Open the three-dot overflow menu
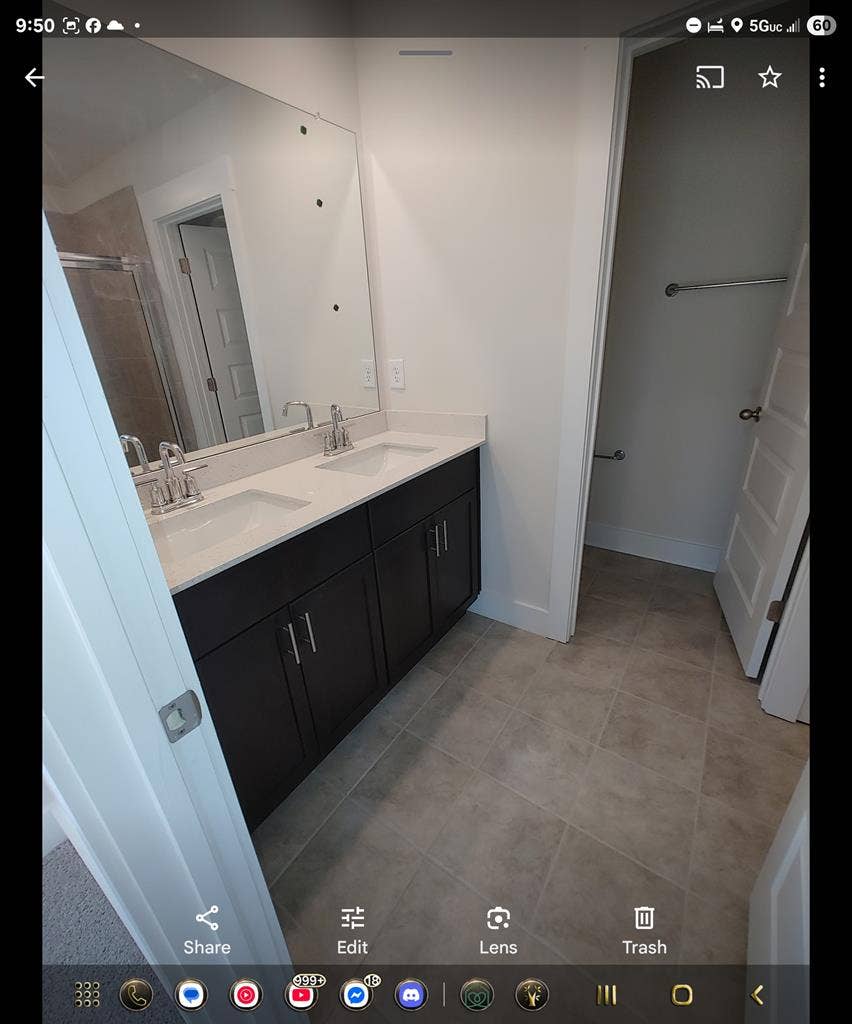The image size is (852, 1024). [821, 77]
